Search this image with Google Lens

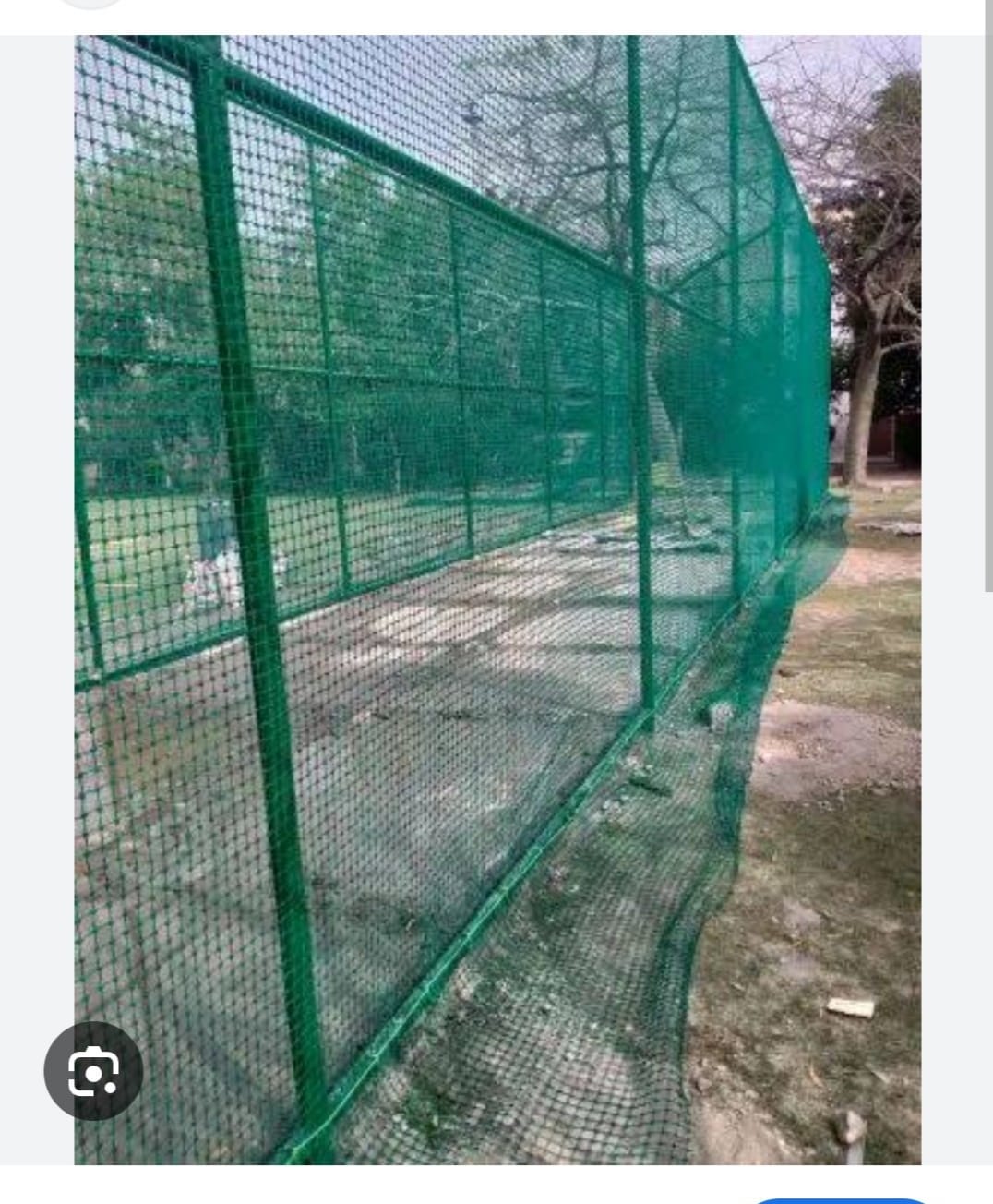tap(93, 1071)
